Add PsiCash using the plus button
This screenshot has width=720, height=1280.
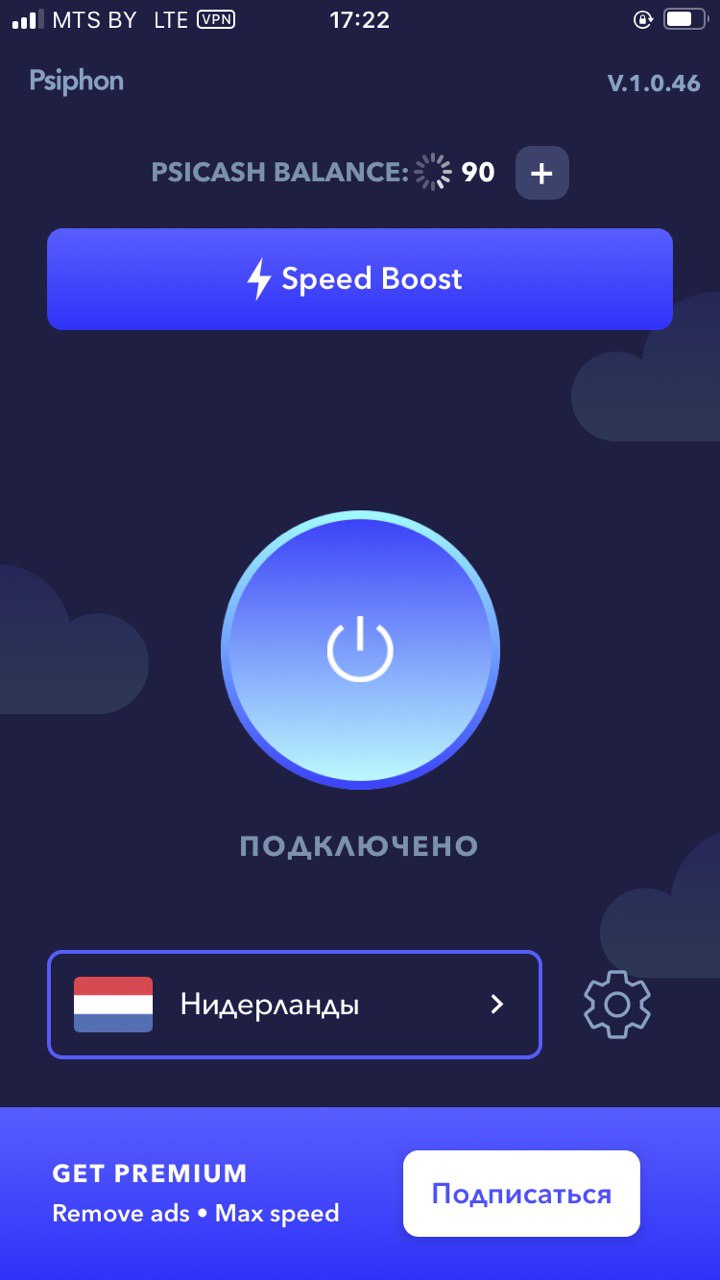point(541,173)
